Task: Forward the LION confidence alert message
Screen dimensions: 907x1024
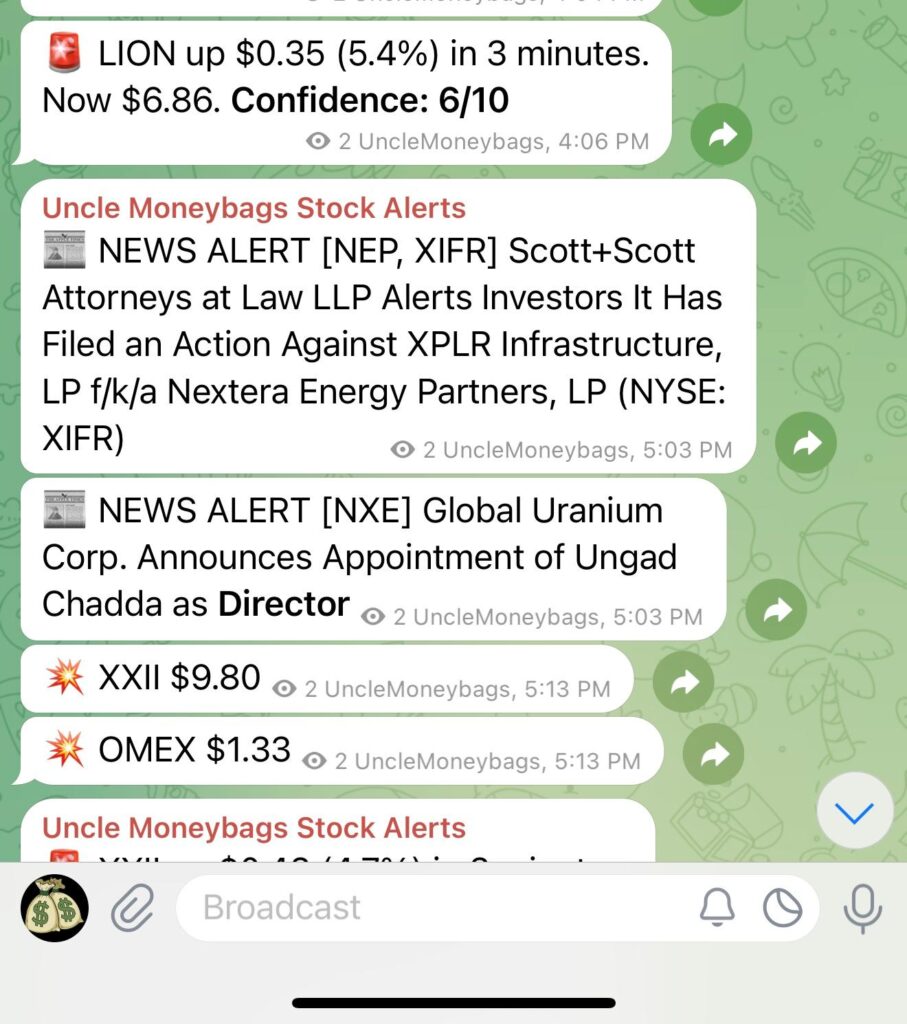Action: 721,138
